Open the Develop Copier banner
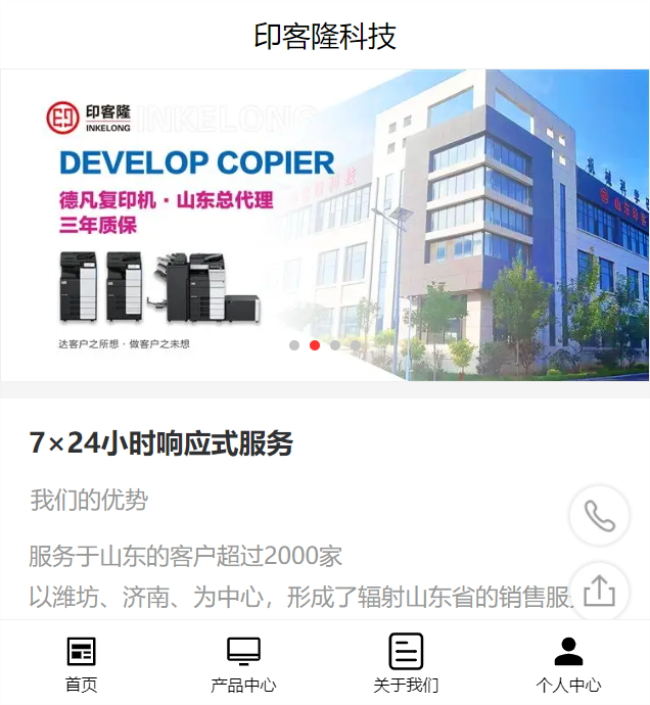The image size is (650, 705). 325,225
